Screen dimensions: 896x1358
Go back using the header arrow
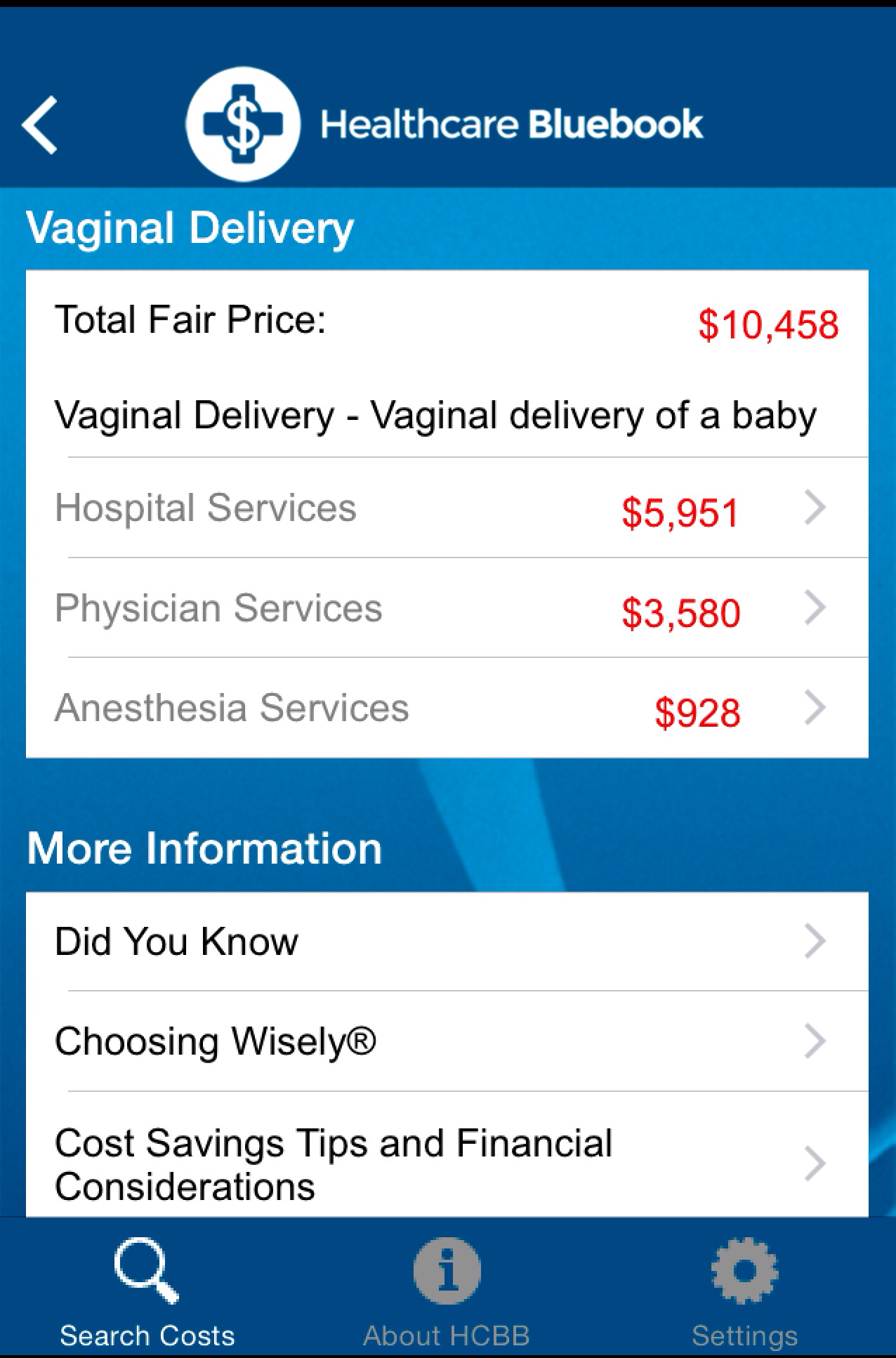coord(40,125)
